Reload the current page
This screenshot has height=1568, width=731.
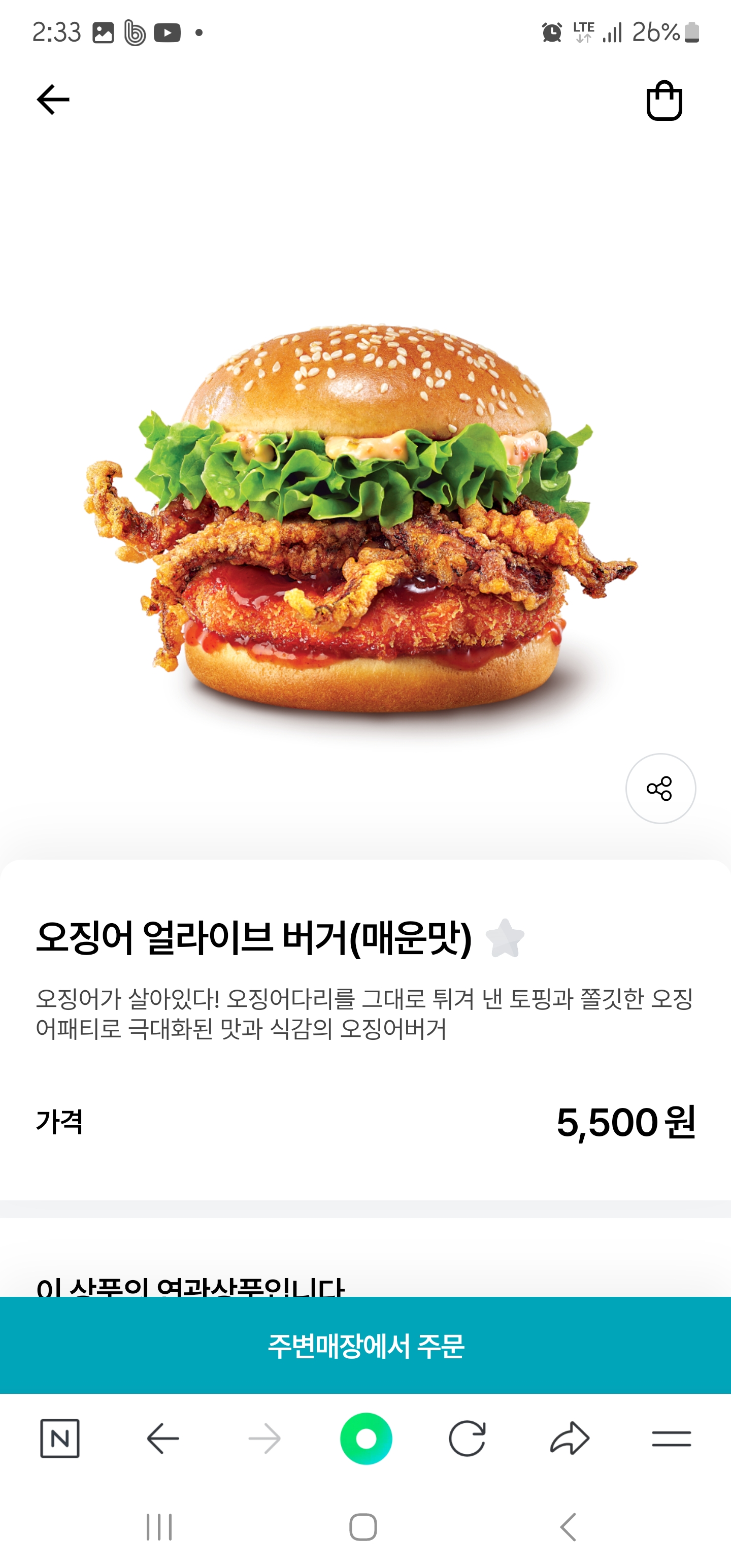tap(467, 1439)
